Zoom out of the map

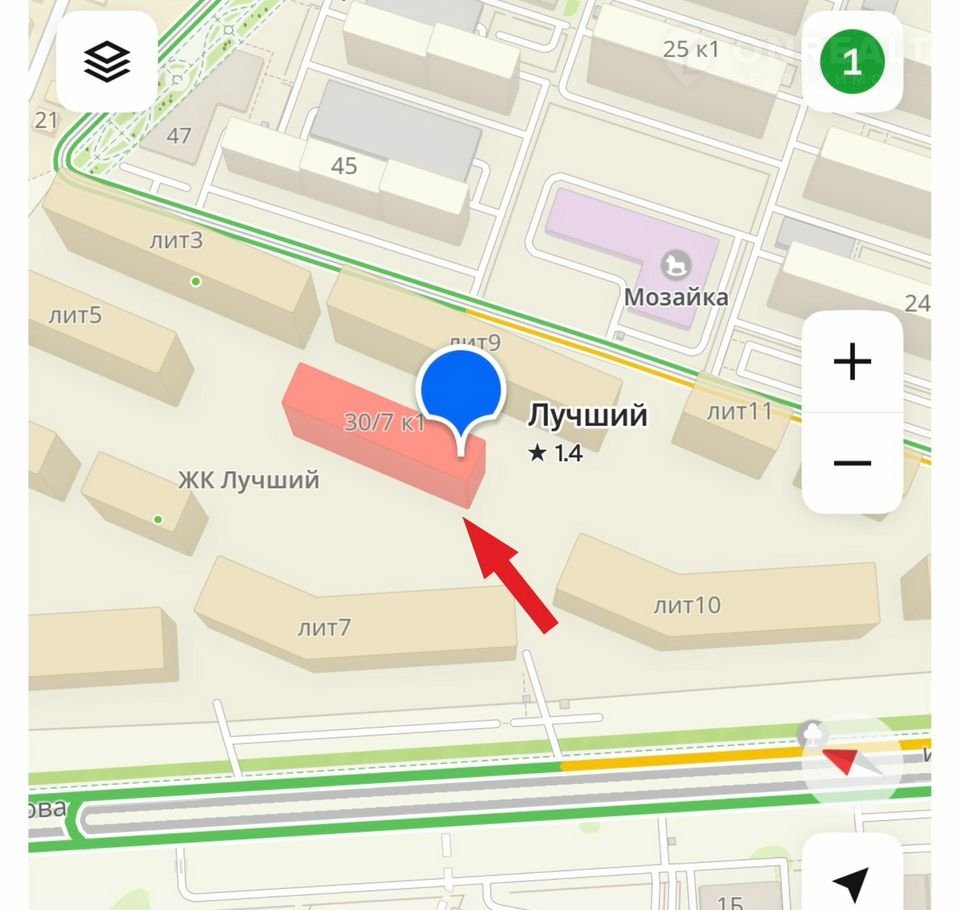(852, 463)
